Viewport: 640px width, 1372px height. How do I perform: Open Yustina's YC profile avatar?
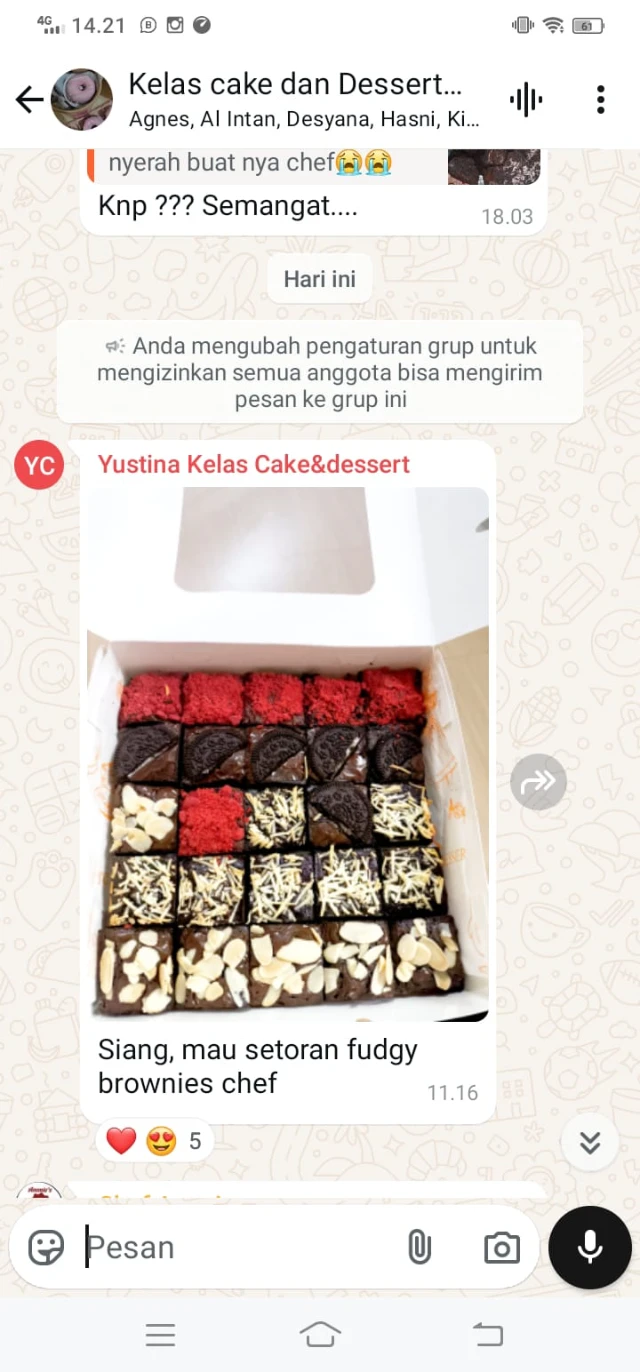coord(39,465)
